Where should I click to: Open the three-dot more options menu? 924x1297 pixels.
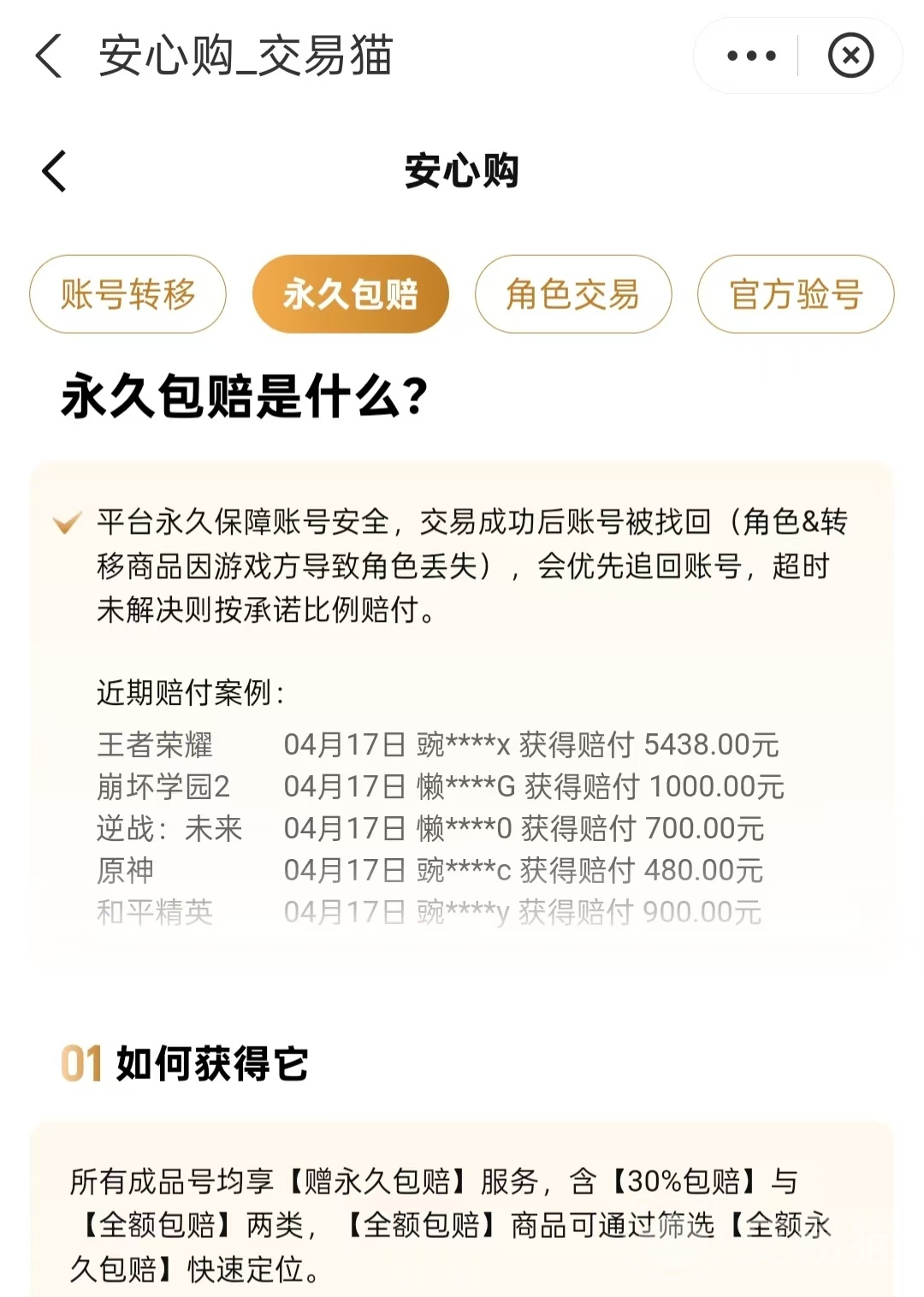[x=751, y=56]
